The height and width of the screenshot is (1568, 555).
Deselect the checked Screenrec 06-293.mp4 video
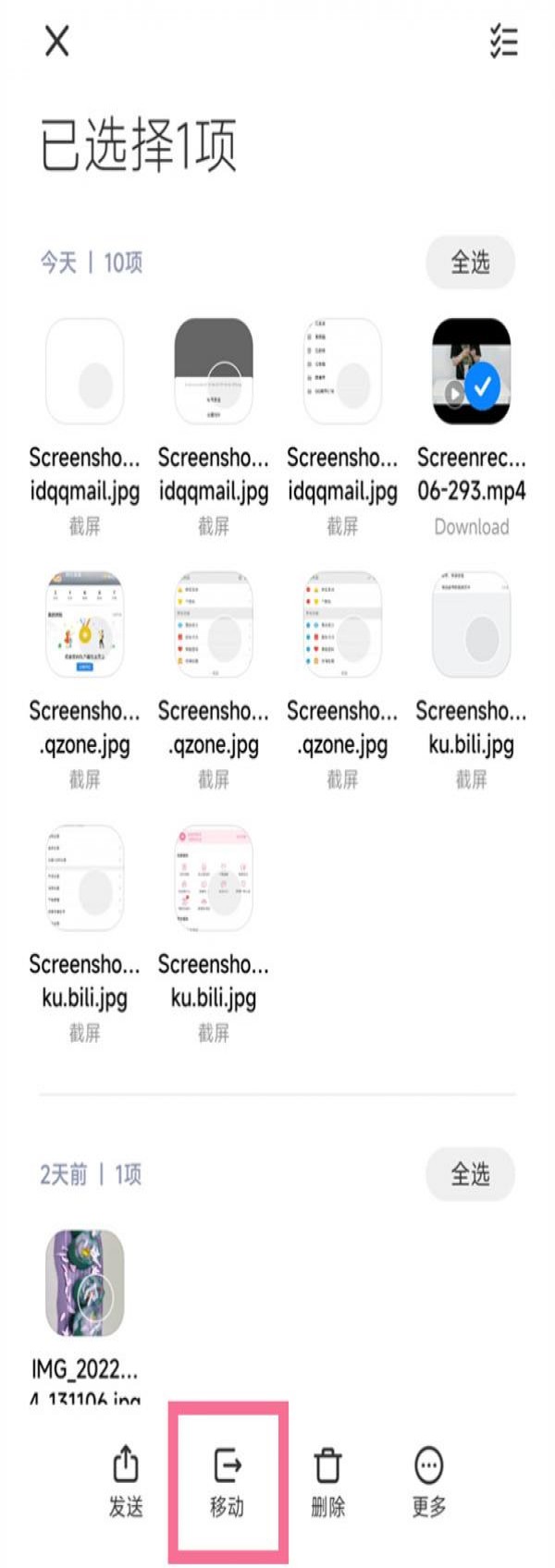[x=472, y=372]
